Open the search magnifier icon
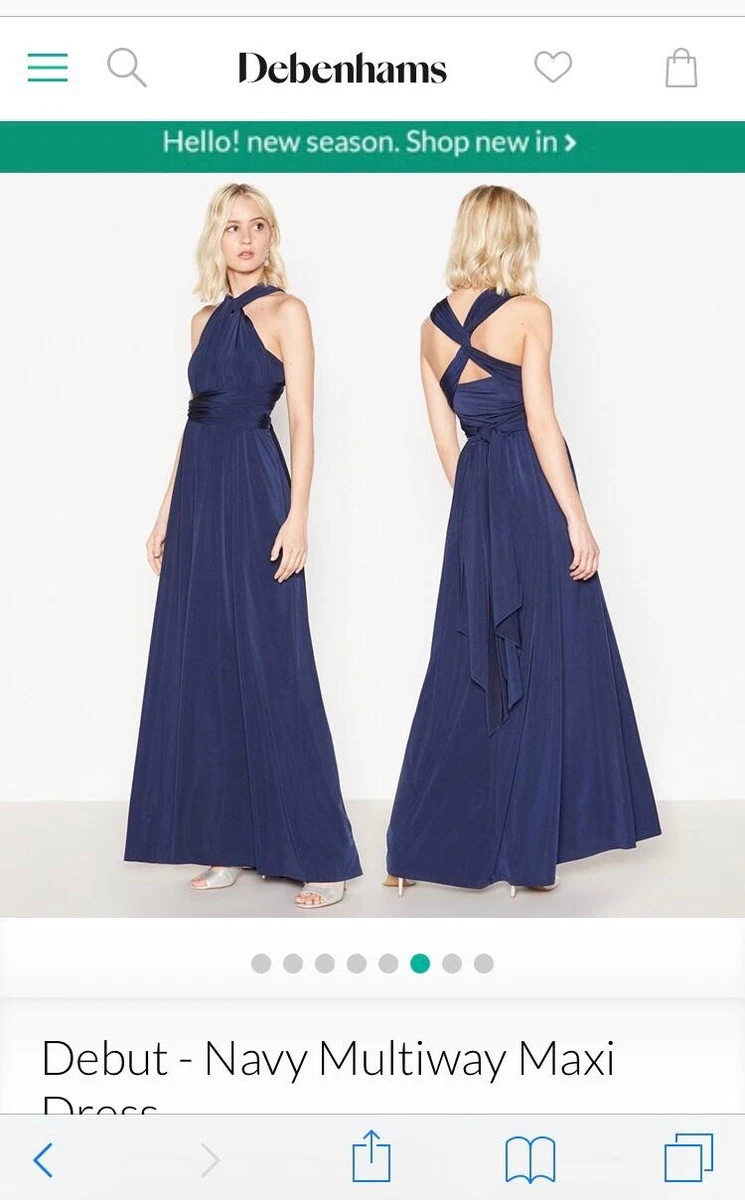The width and height of the screenshot is (745, 1200). tap(127, 68)
